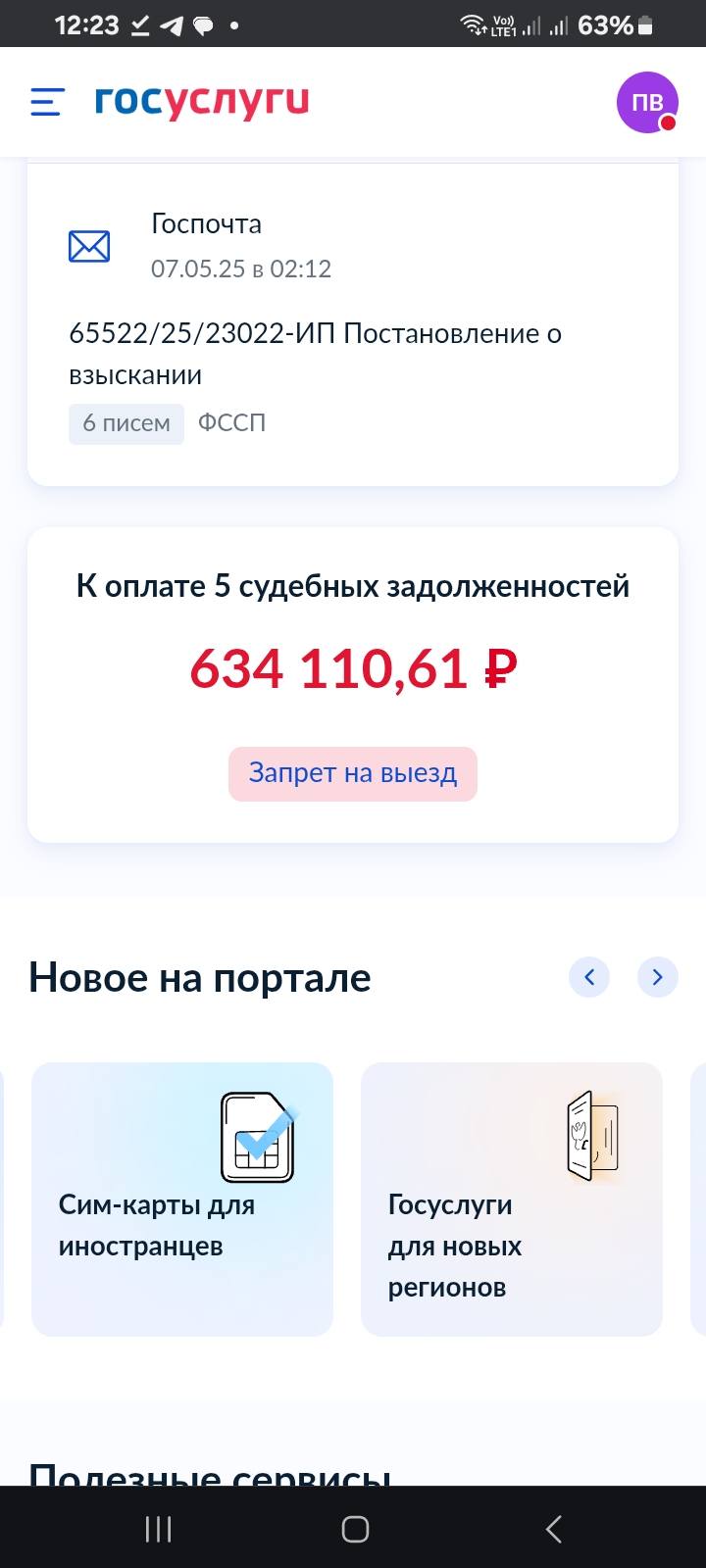The width and height of the screenshot is (706, 1568).
Task: Tap the Запрет на выезд button
Action: pyautogui.click(x=352, y=773)
